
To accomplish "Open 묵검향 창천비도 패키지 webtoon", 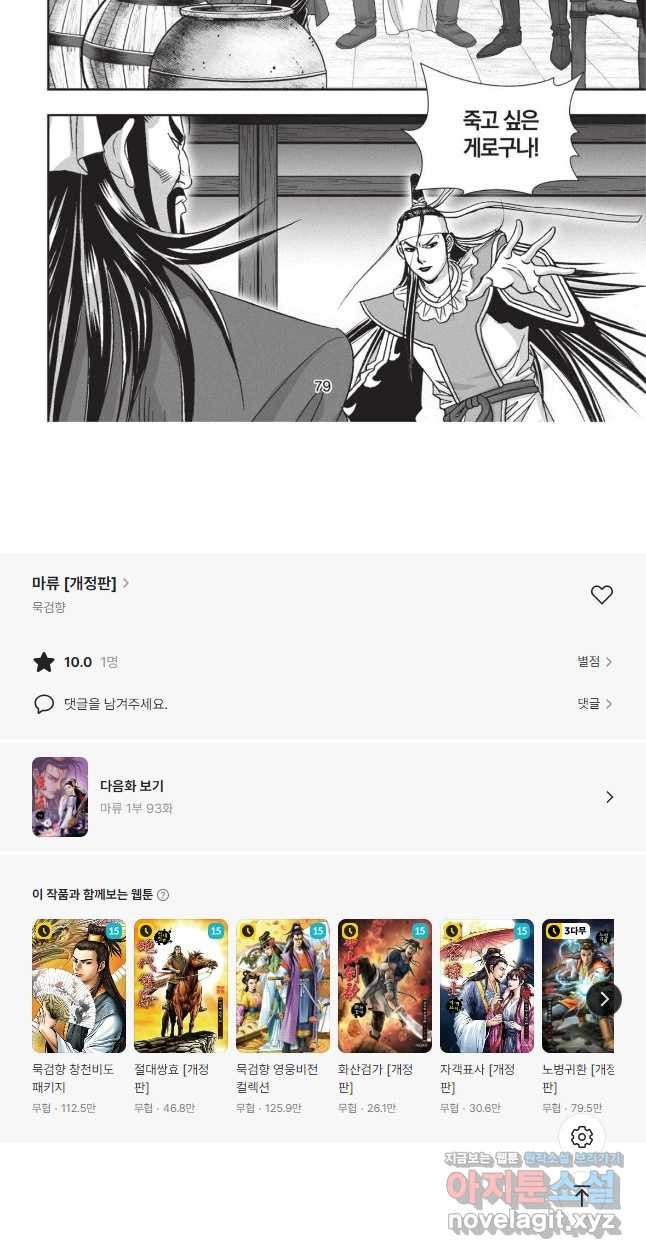I will [79, 1017].
